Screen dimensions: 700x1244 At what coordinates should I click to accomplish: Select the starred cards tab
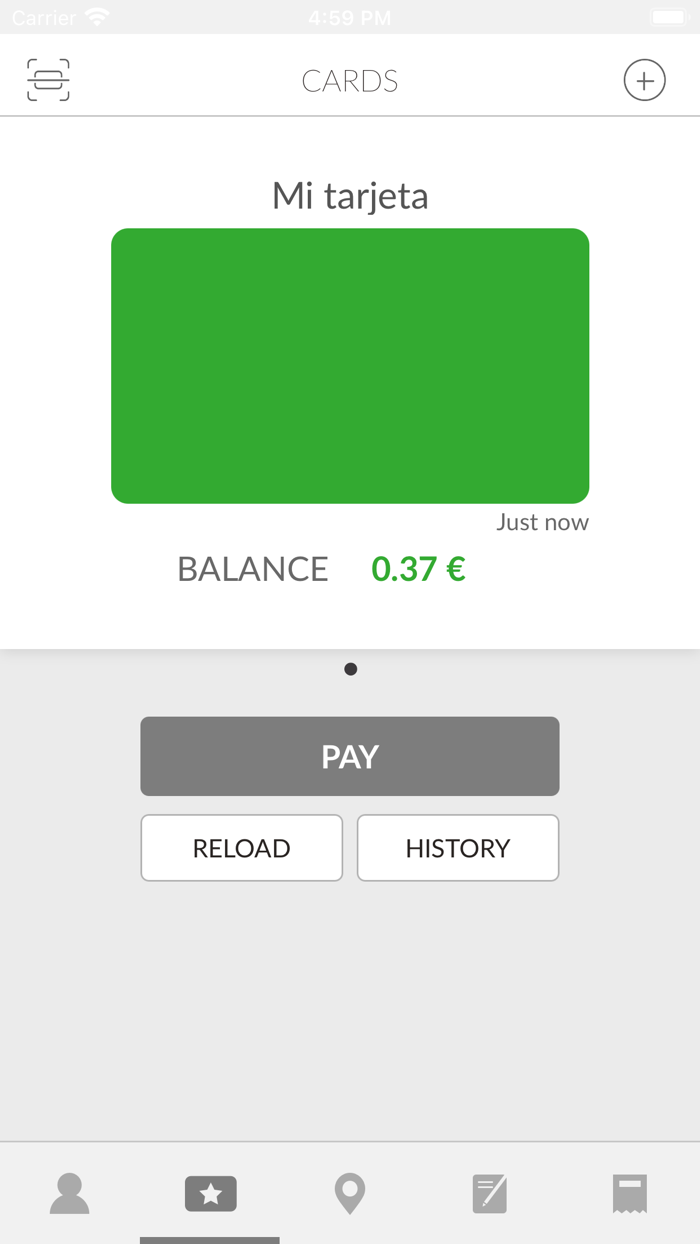(210, 1194)
